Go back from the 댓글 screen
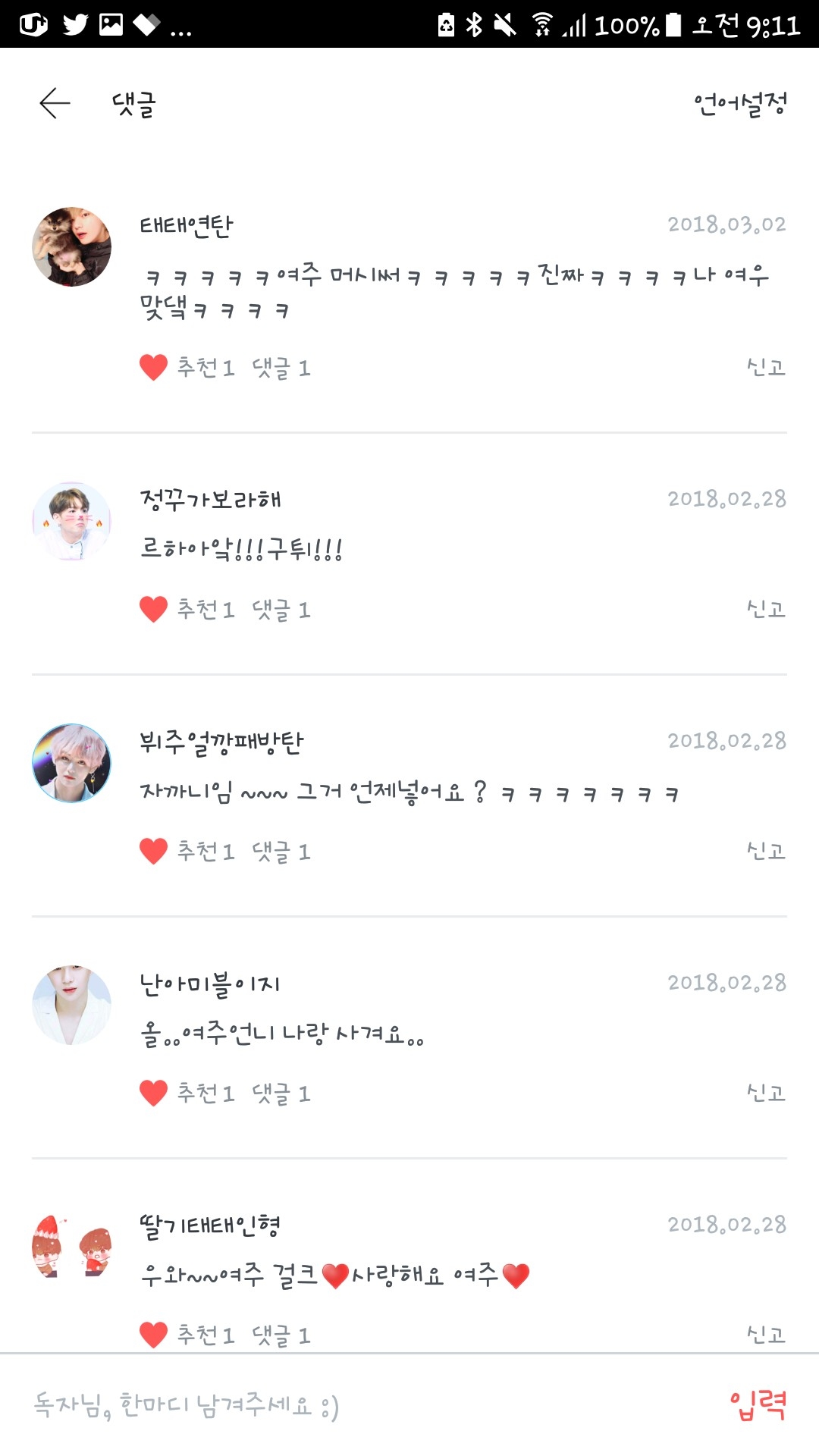The image size is (819, 1456). coord(55,103)
